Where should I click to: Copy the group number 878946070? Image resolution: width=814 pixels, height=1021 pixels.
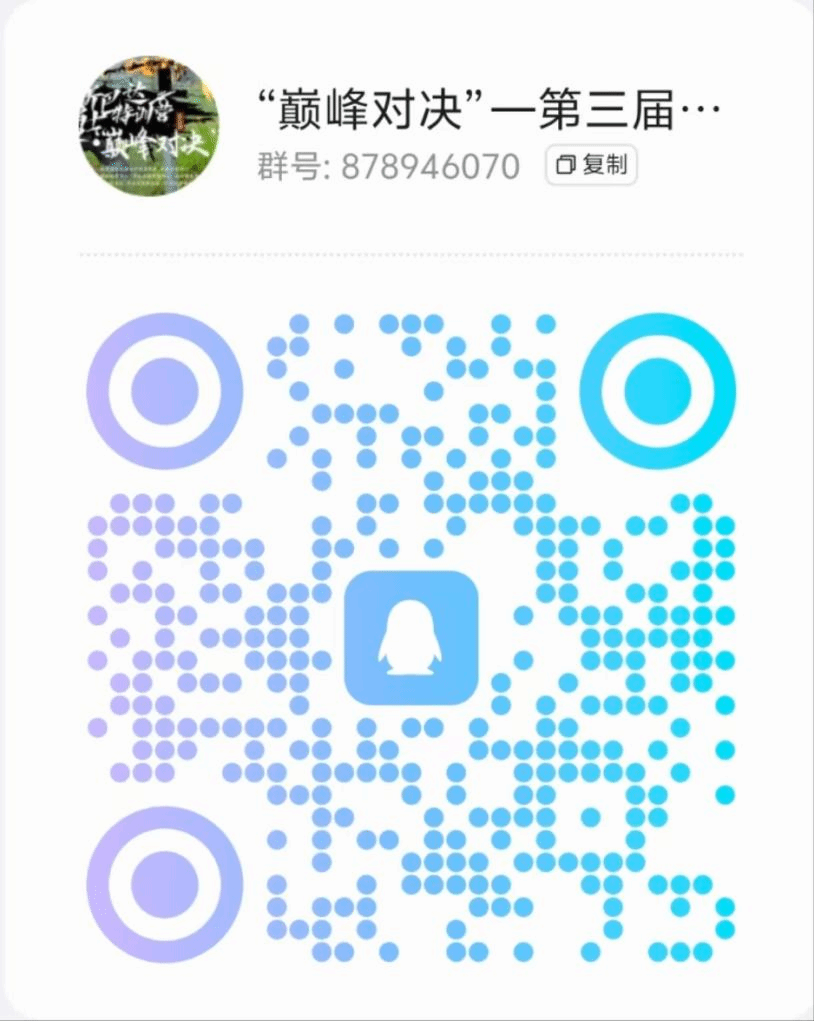click(x=591, y=165)
